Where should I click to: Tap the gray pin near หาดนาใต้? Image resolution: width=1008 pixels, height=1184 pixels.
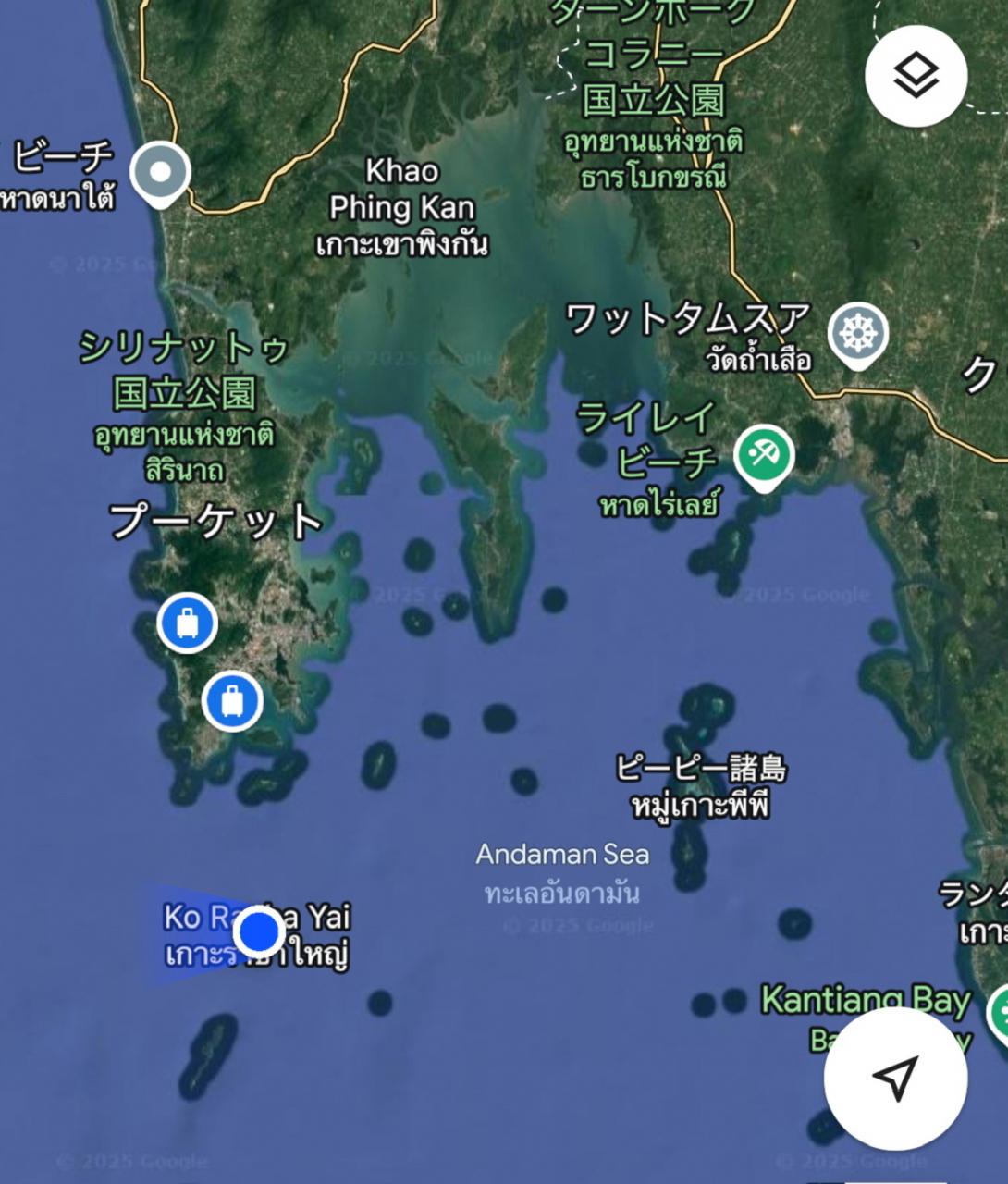coord(160,172)
